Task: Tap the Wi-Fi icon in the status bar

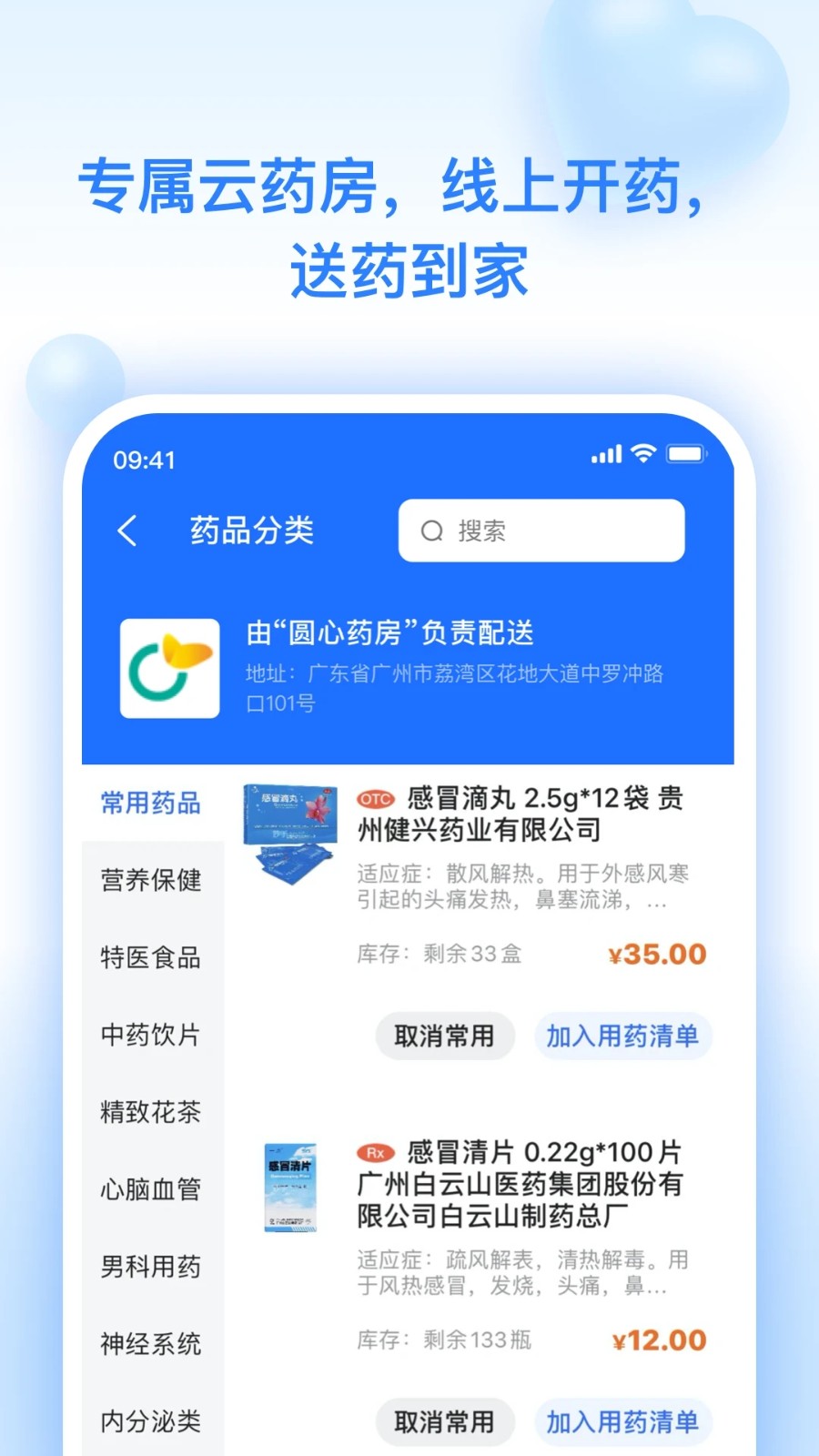Action: pos(644,453)
